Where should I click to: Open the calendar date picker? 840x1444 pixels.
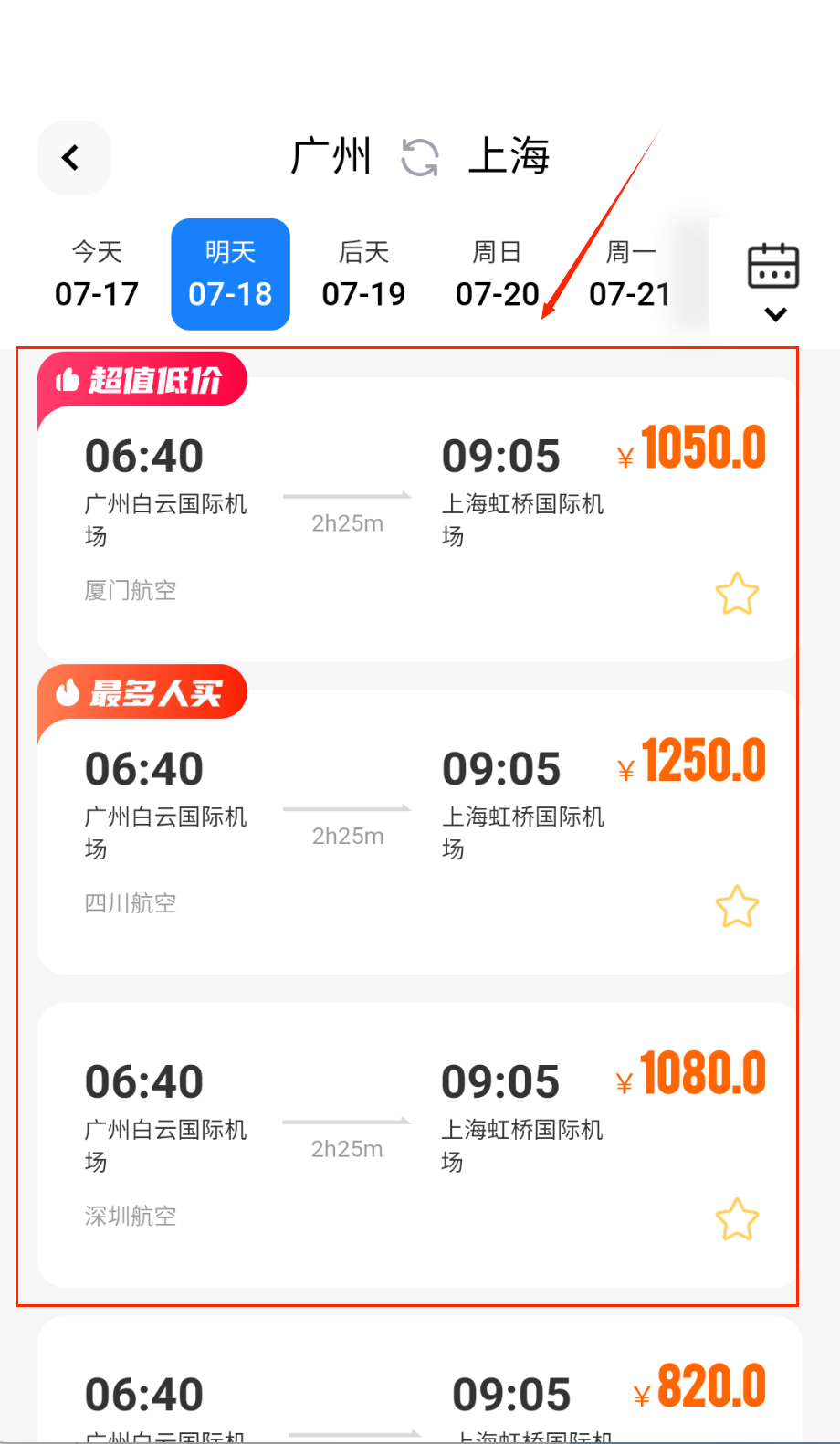click(x=773, y=279)
